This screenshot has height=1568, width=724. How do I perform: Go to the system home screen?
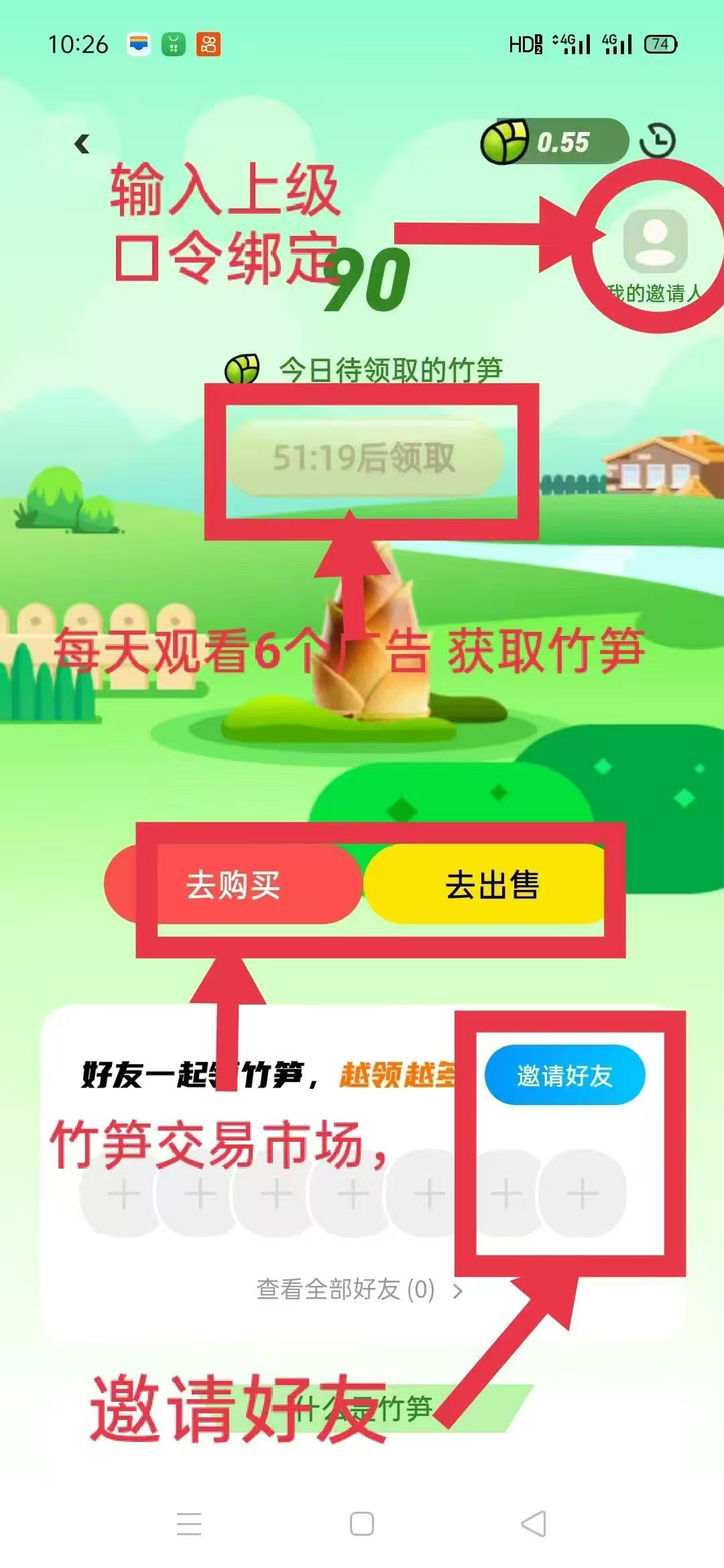coord(362,1524)
